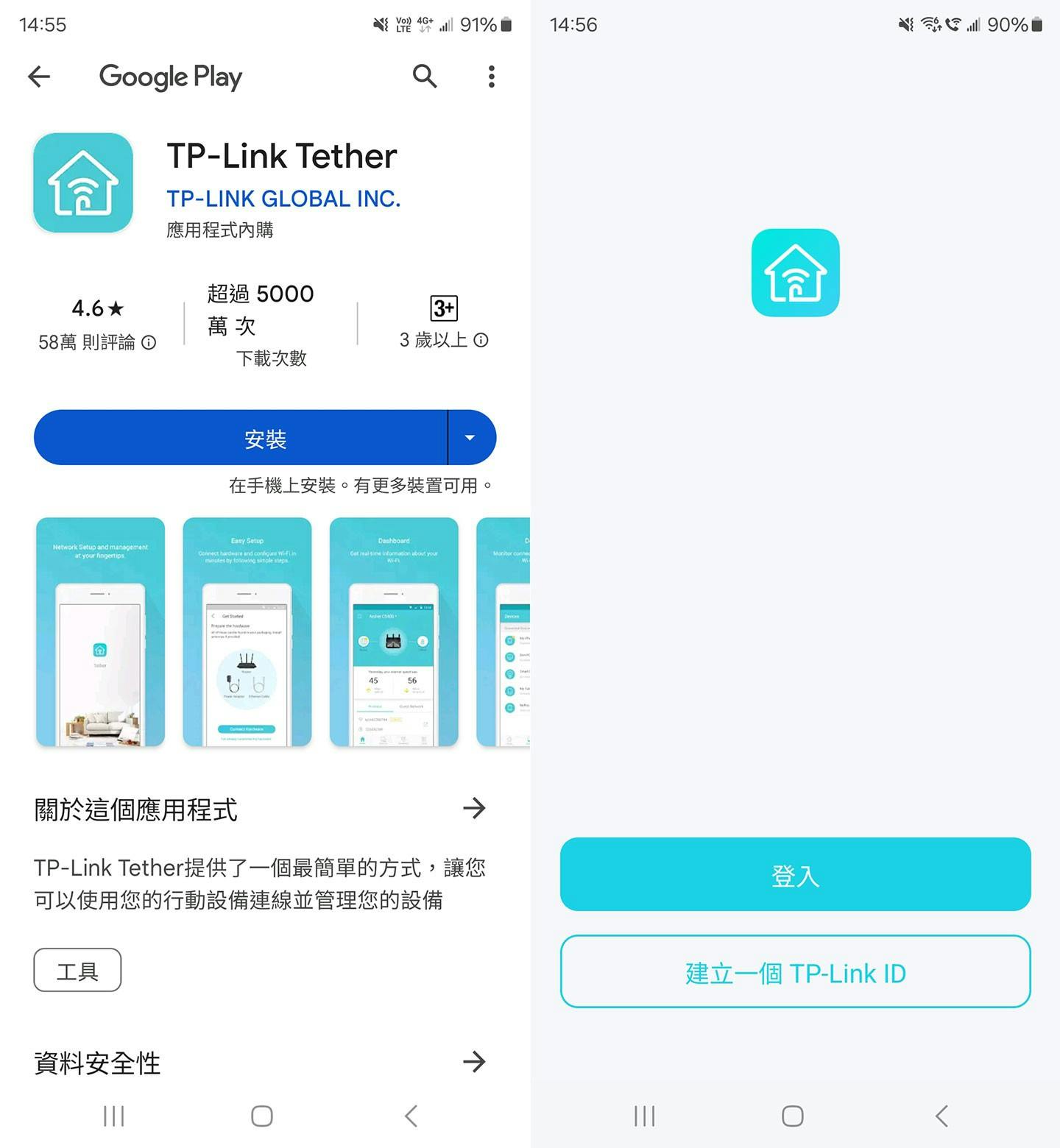Open the Network Setup screenshot preview
The height and width of the screenshot is (1148, 1060).
point(101,632)
